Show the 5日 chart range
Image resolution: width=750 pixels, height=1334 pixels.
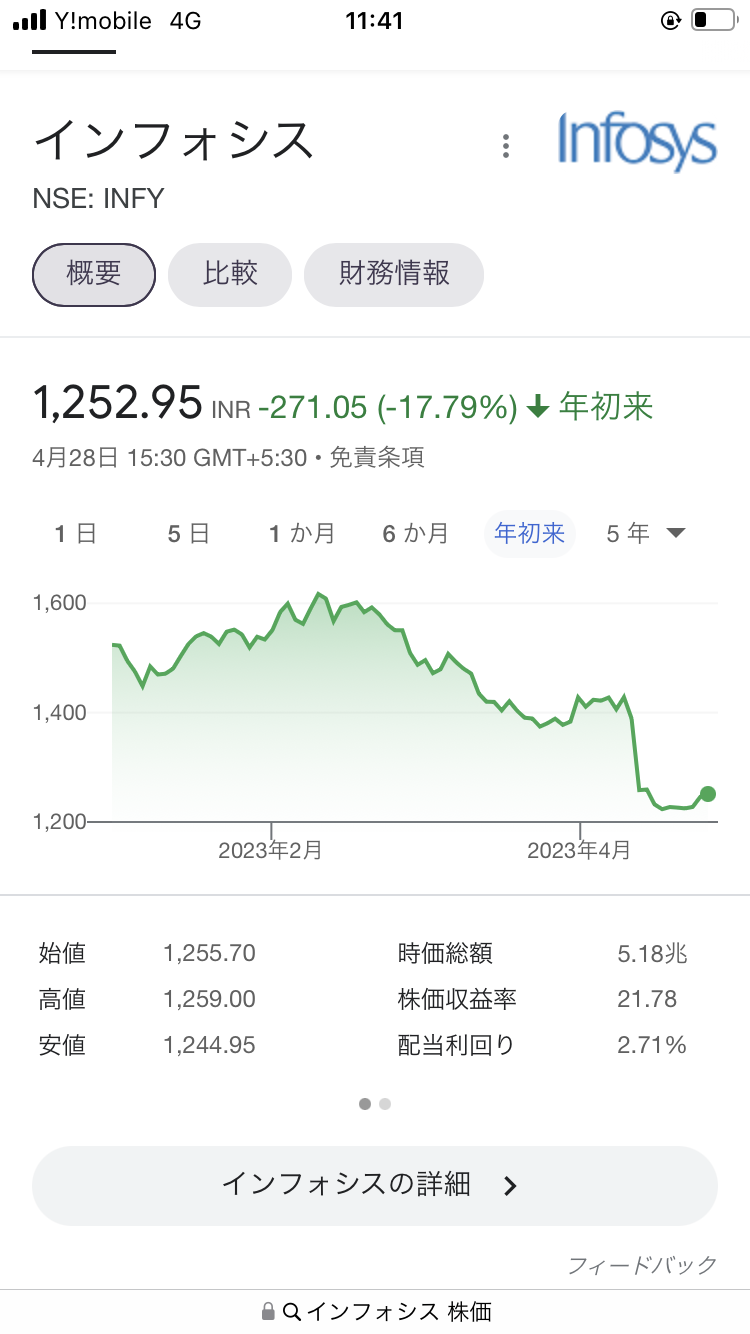coord(188,534)
